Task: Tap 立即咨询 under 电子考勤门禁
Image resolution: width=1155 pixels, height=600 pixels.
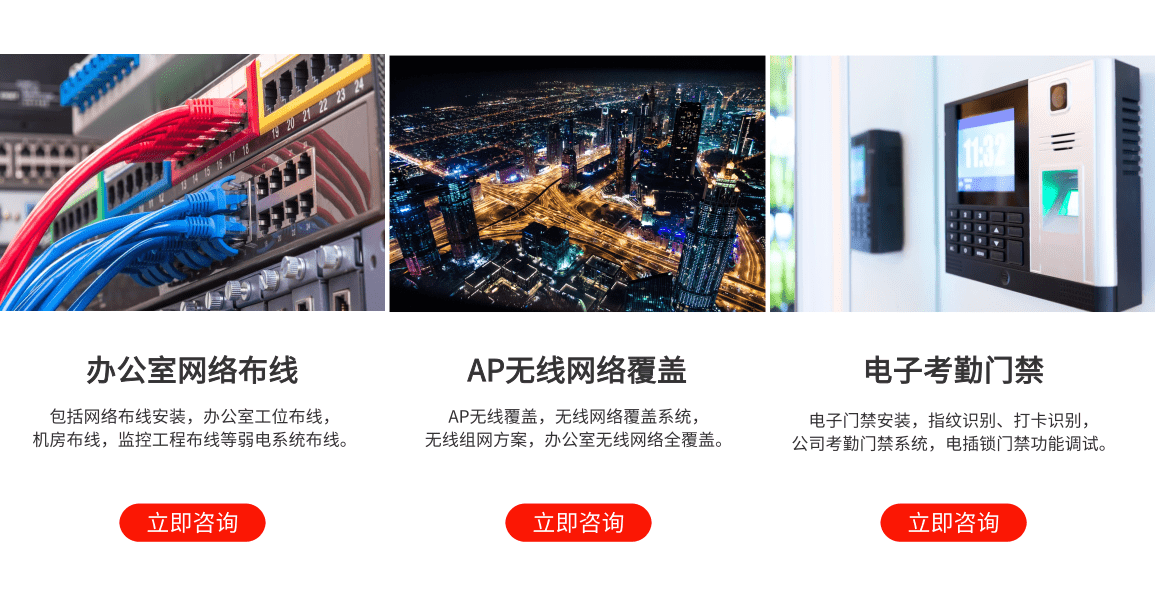Action: pos(953,523)
